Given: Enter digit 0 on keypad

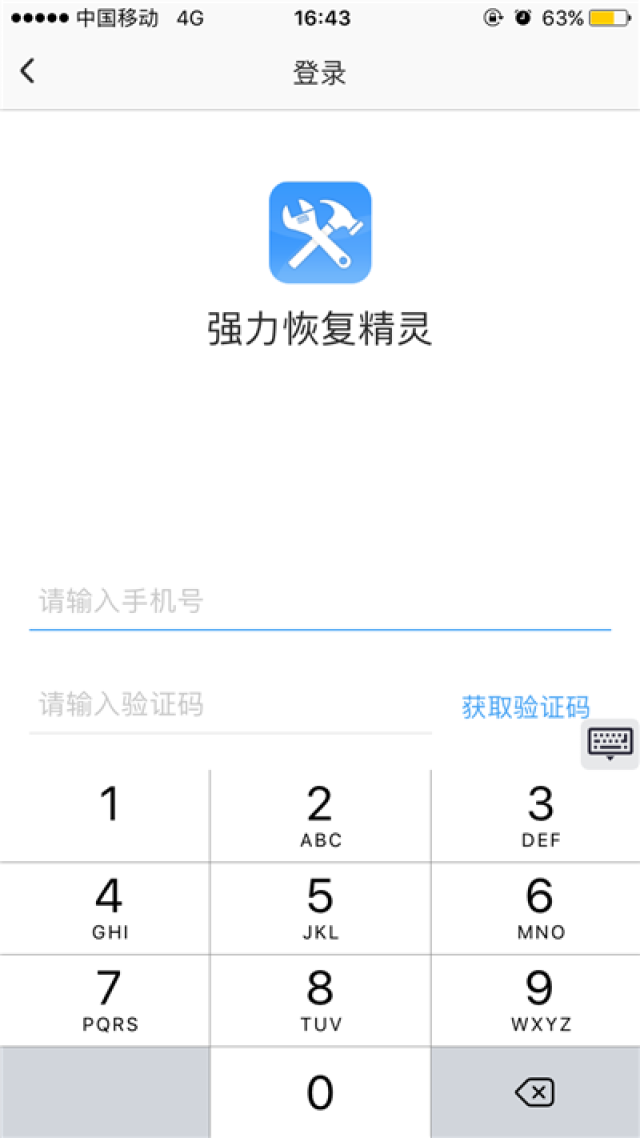Looking at the screenshot, I should (x=320, y=1093).
